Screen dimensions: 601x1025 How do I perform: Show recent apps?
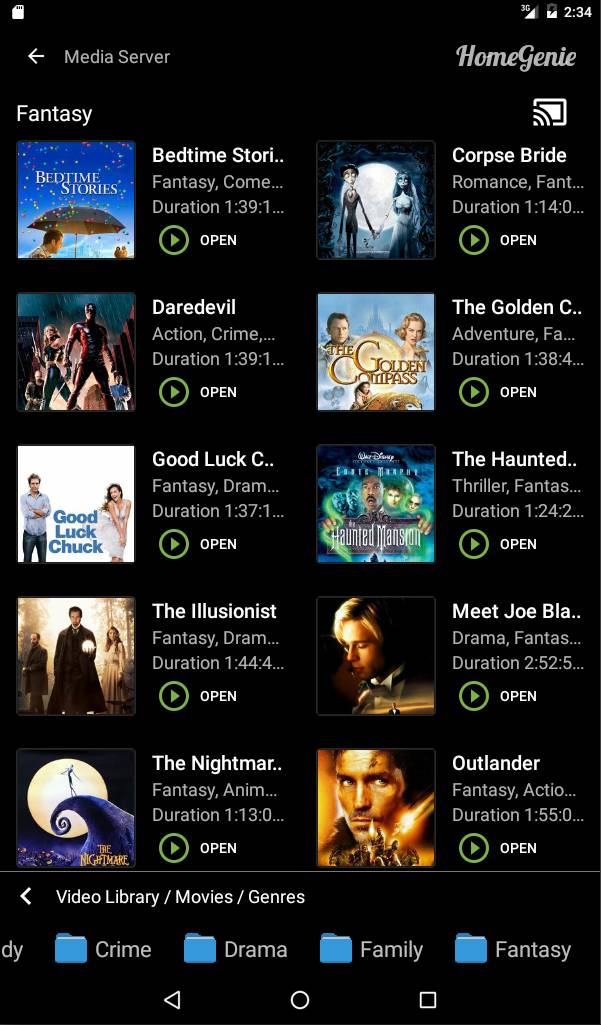pyautogui.click(x=428, y=1000)
